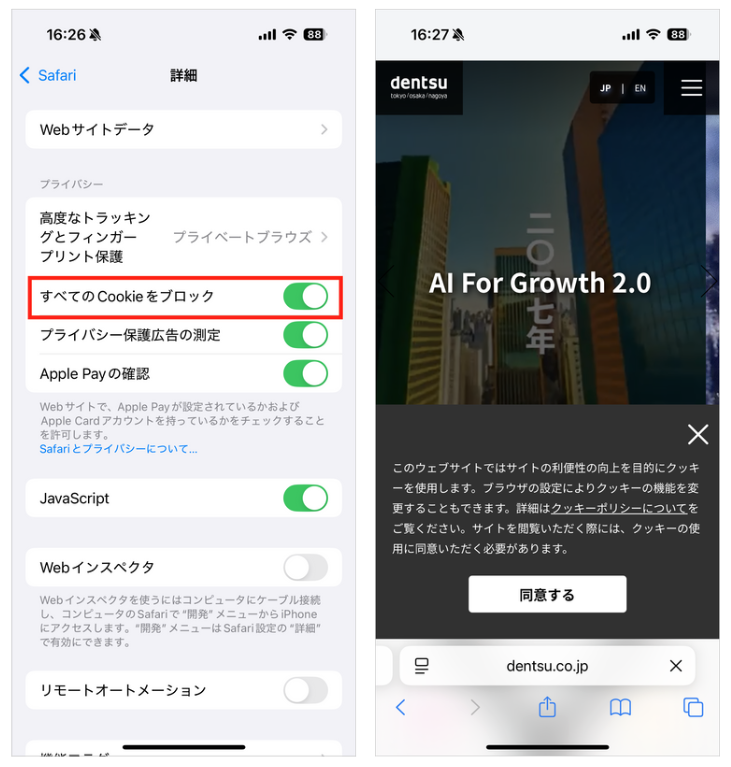Enable the Webインスペクタ switch
The height and width of the screenshot is (767, 731).
tap(305, 568)
